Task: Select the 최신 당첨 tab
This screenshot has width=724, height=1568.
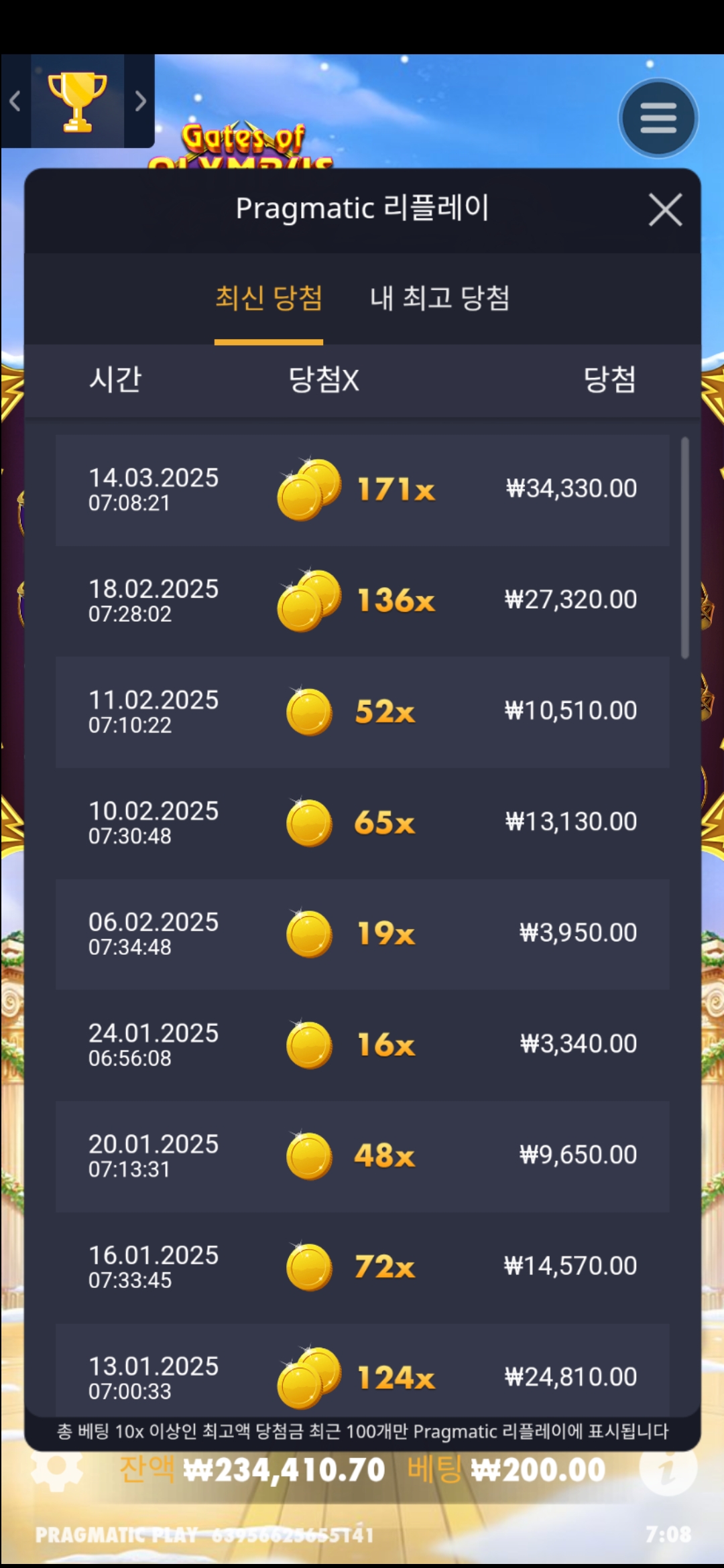Action: pos(268,298)
